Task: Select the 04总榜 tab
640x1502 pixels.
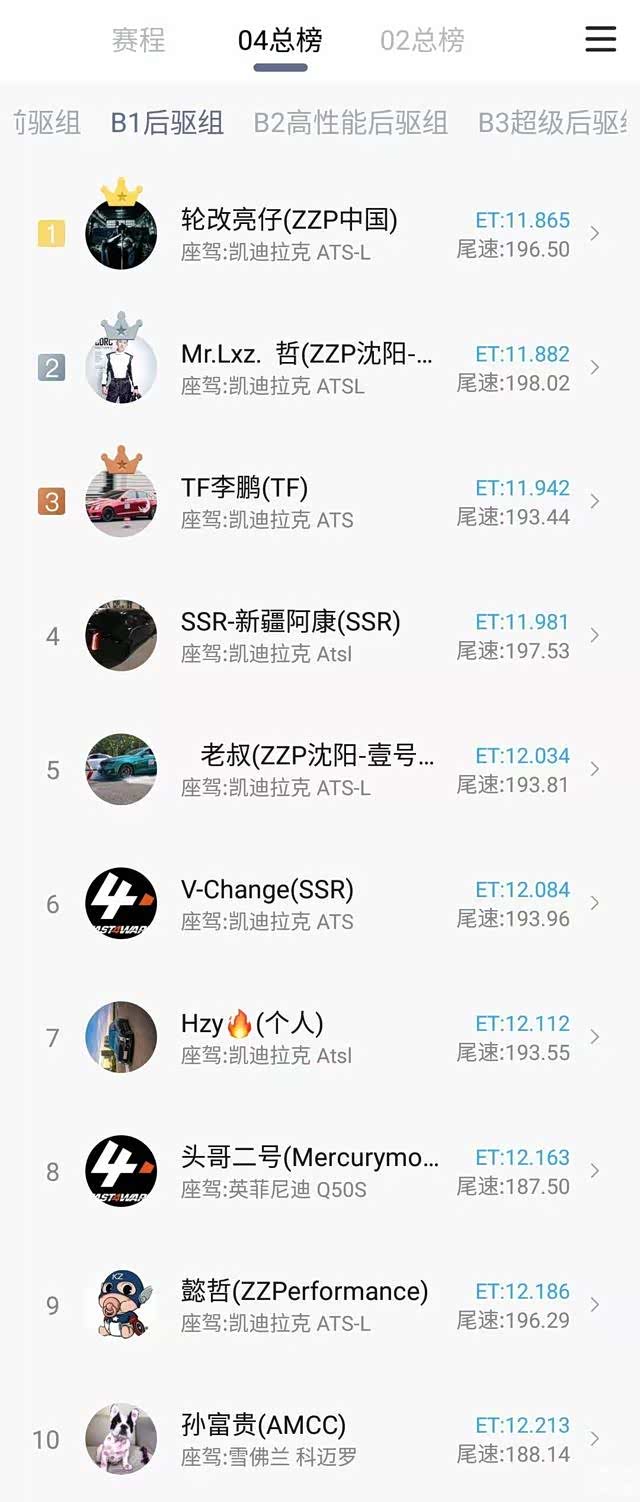Action: pyautogui.click(x=280, y=40)
